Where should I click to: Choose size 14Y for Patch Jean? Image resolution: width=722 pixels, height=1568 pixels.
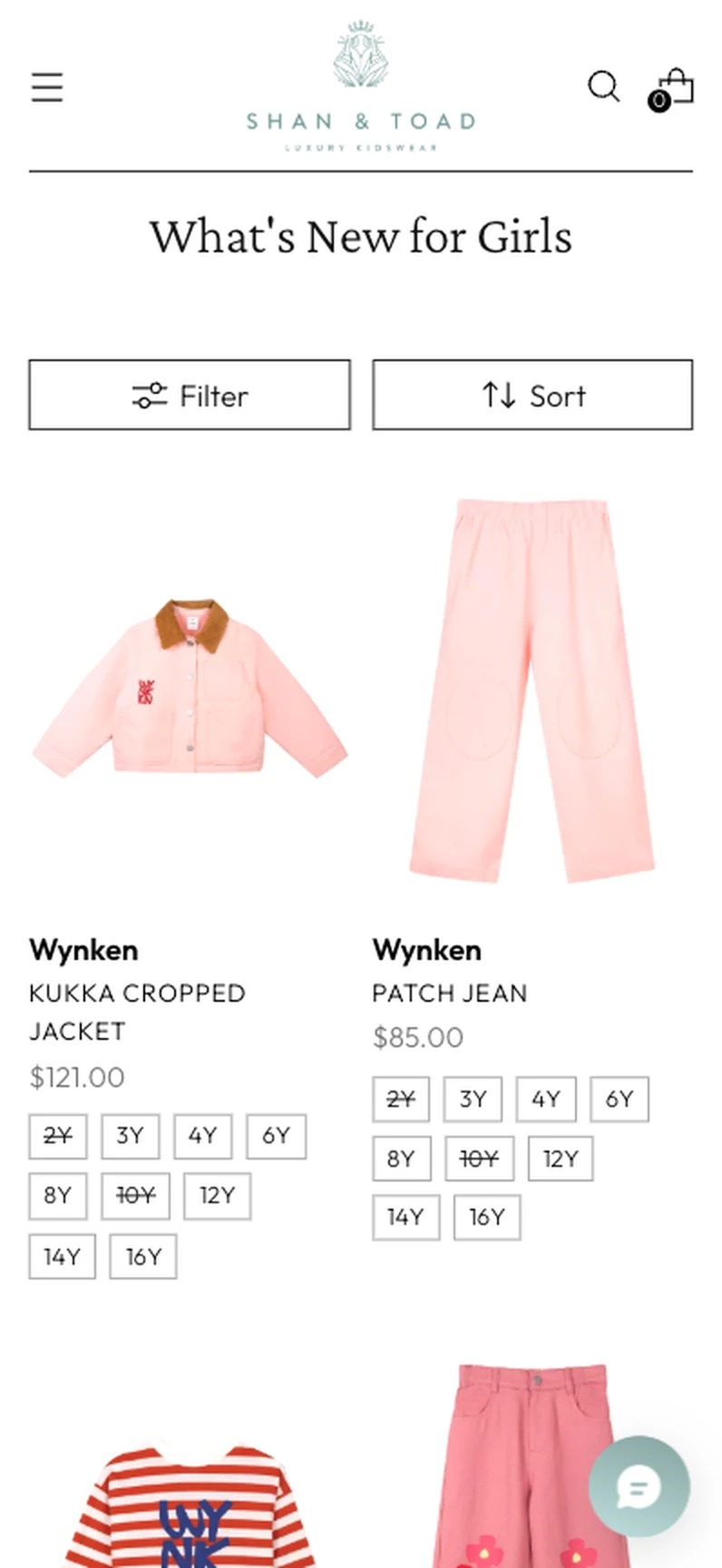(x=405, y=1218)
